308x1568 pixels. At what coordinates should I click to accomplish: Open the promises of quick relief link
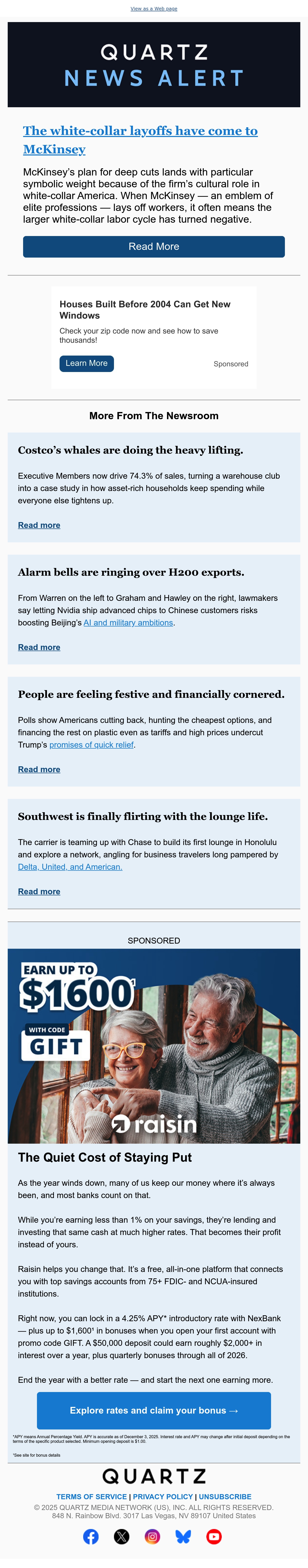point(91,745)
